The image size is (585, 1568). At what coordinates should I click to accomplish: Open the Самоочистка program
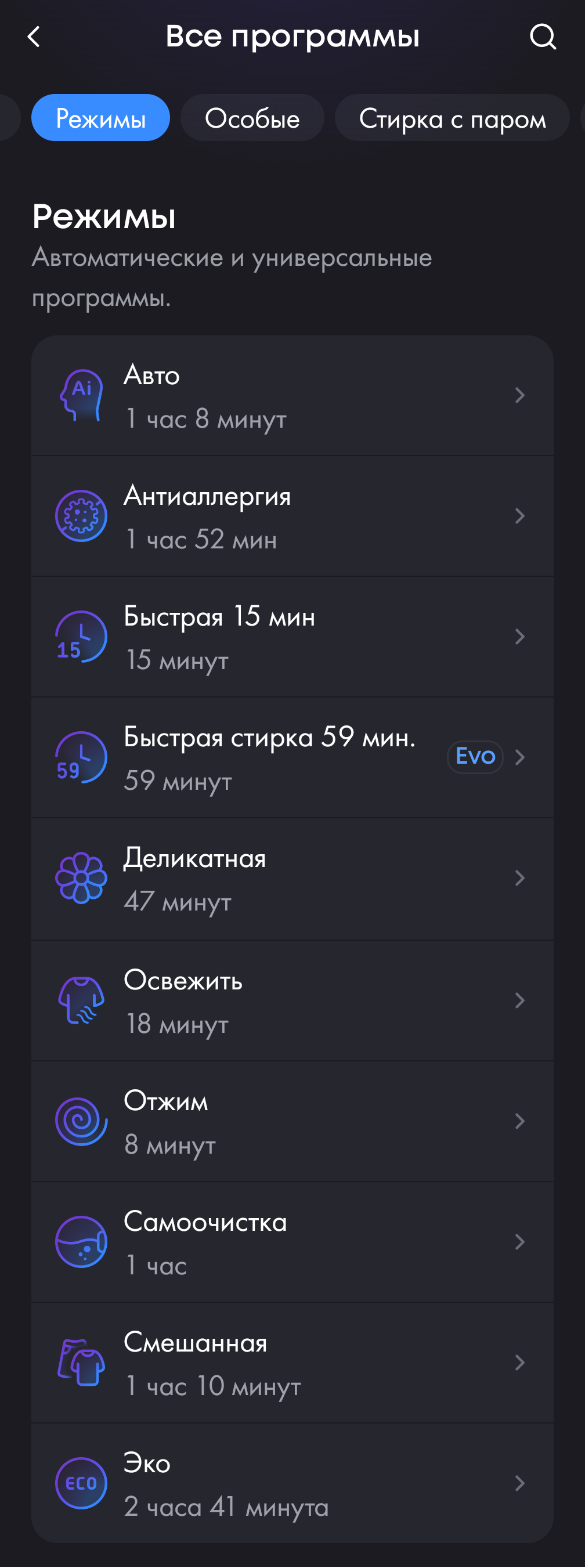pyautogui.click(x=292, y=1242)
